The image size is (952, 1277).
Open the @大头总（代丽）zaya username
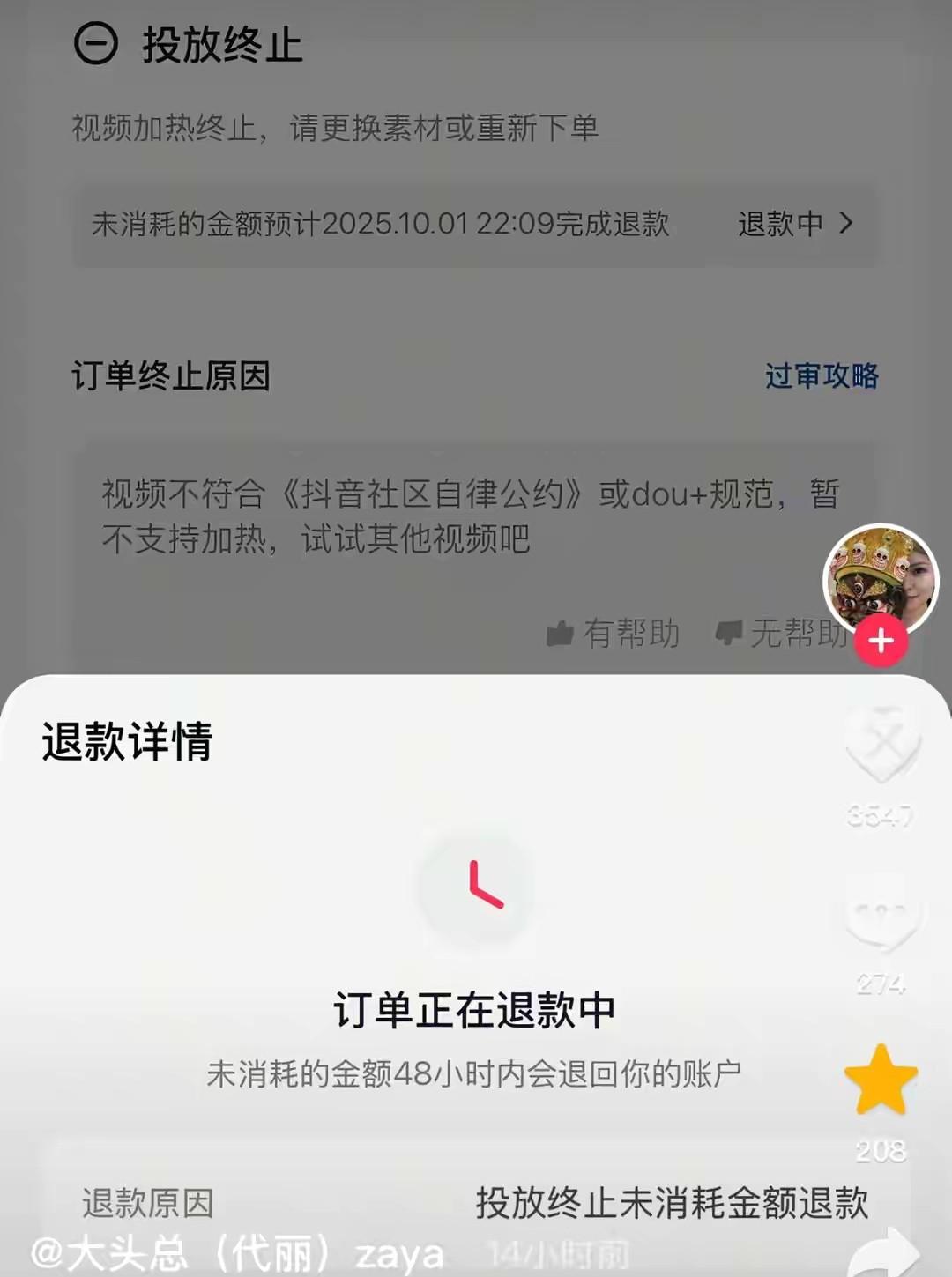tap(238, 1253)
